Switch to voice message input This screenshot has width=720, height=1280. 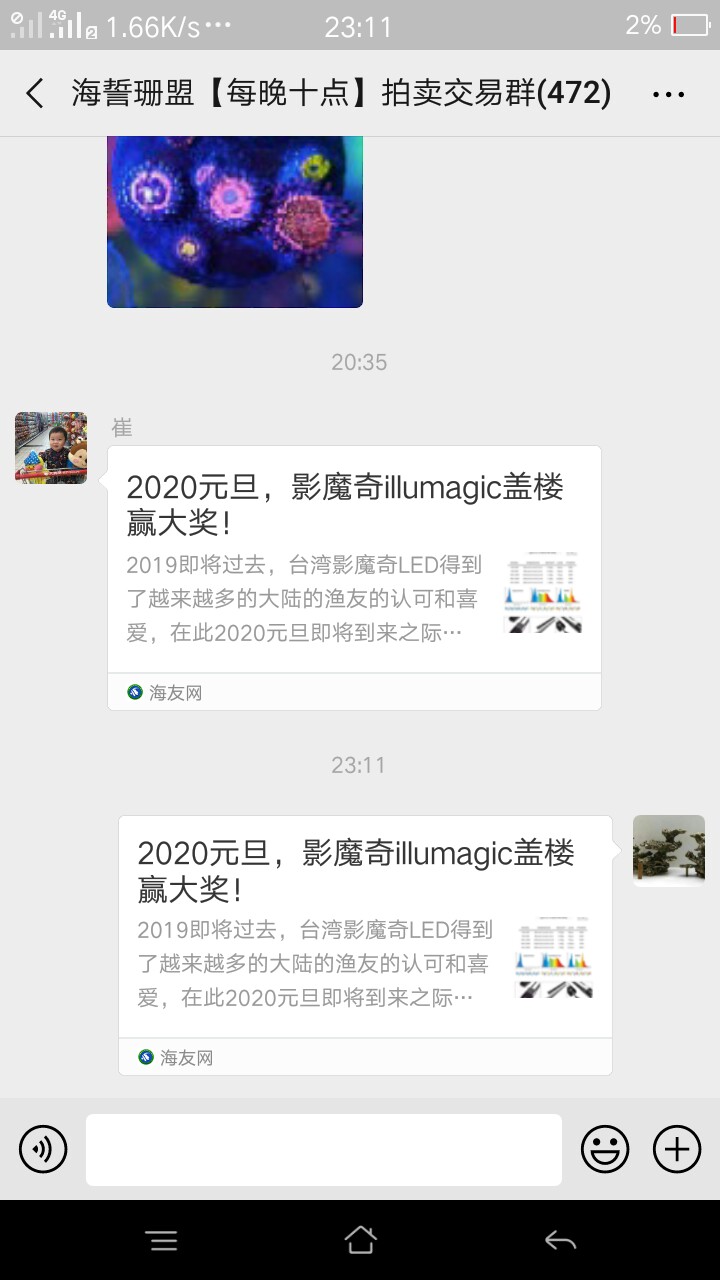(x=43, y=1149)
